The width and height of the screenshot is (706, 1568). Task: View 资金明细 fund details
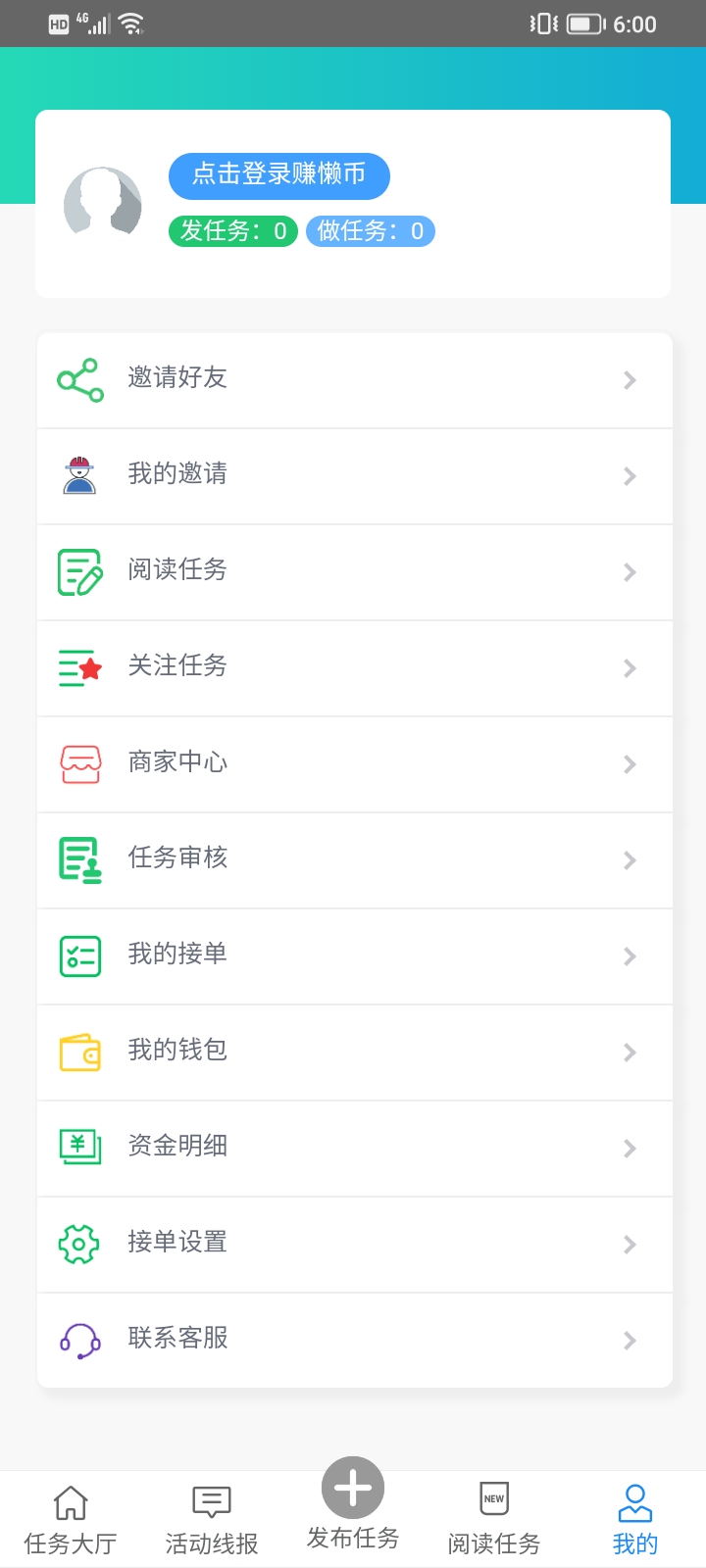click(353, 1148)
